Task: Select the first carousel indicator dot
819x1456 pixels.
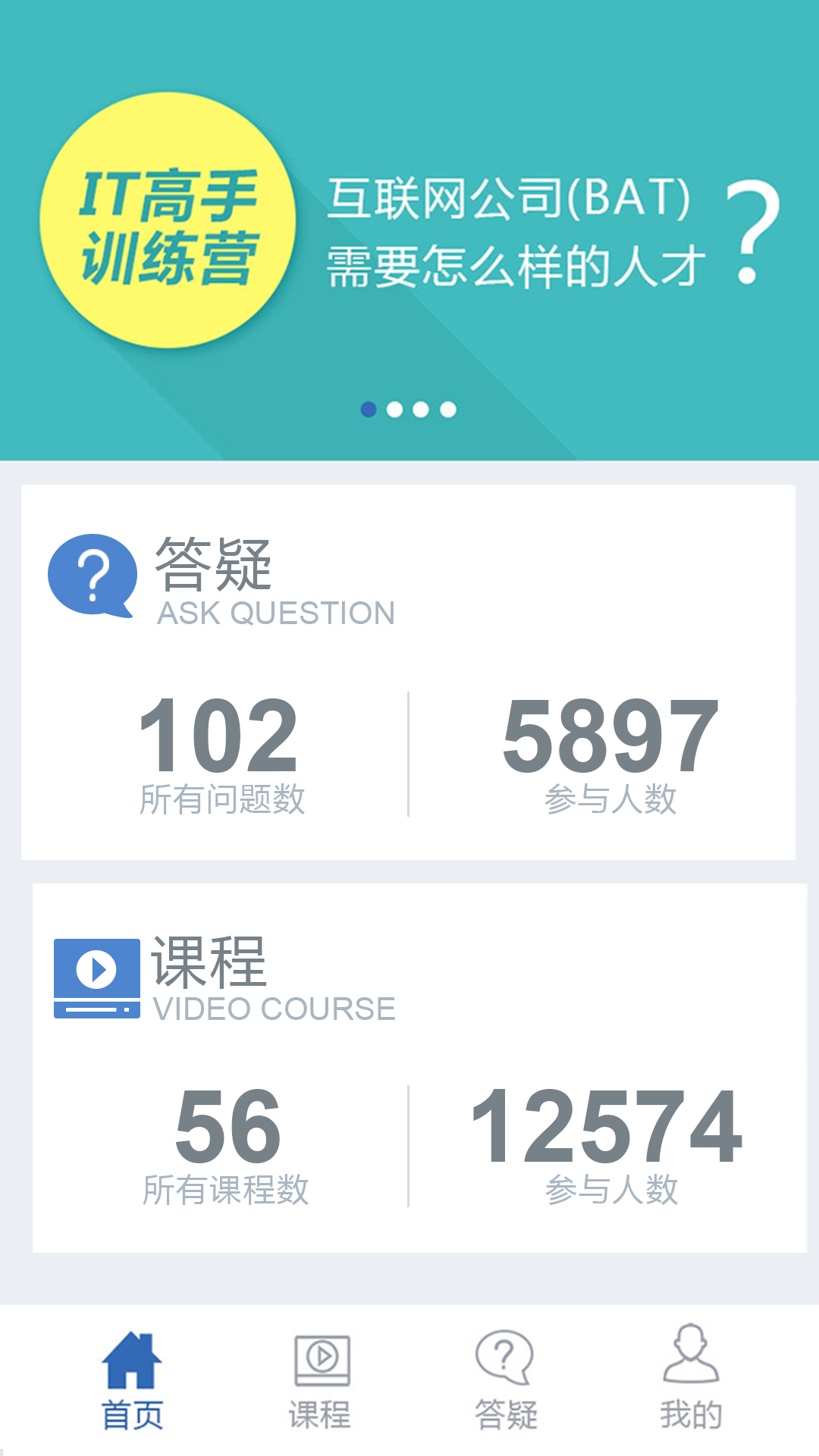Action: point(369,409)
